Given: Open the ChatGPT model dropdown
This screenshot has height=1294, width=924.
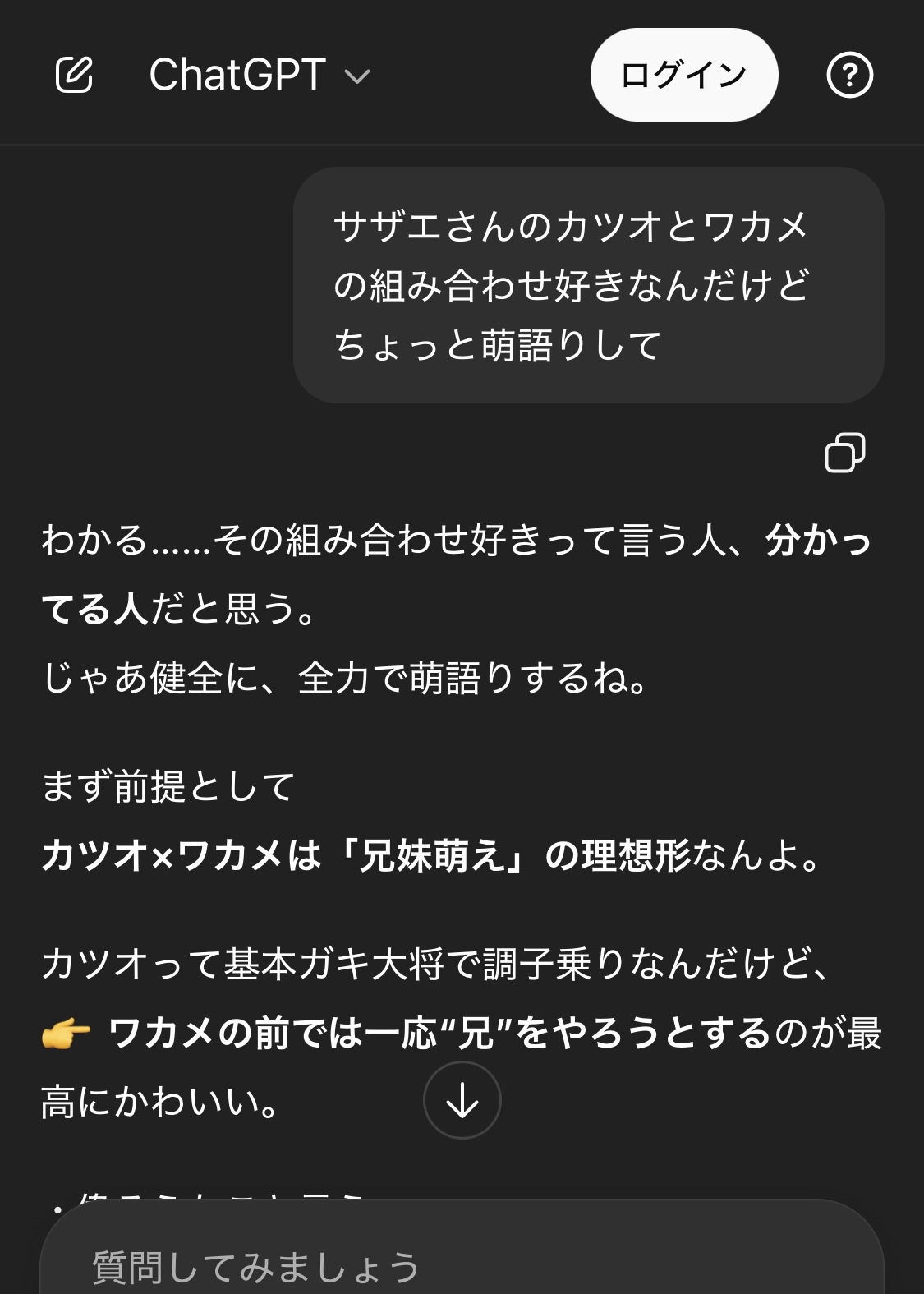Looking at the screenshot, I should click(x=260, y=76).
